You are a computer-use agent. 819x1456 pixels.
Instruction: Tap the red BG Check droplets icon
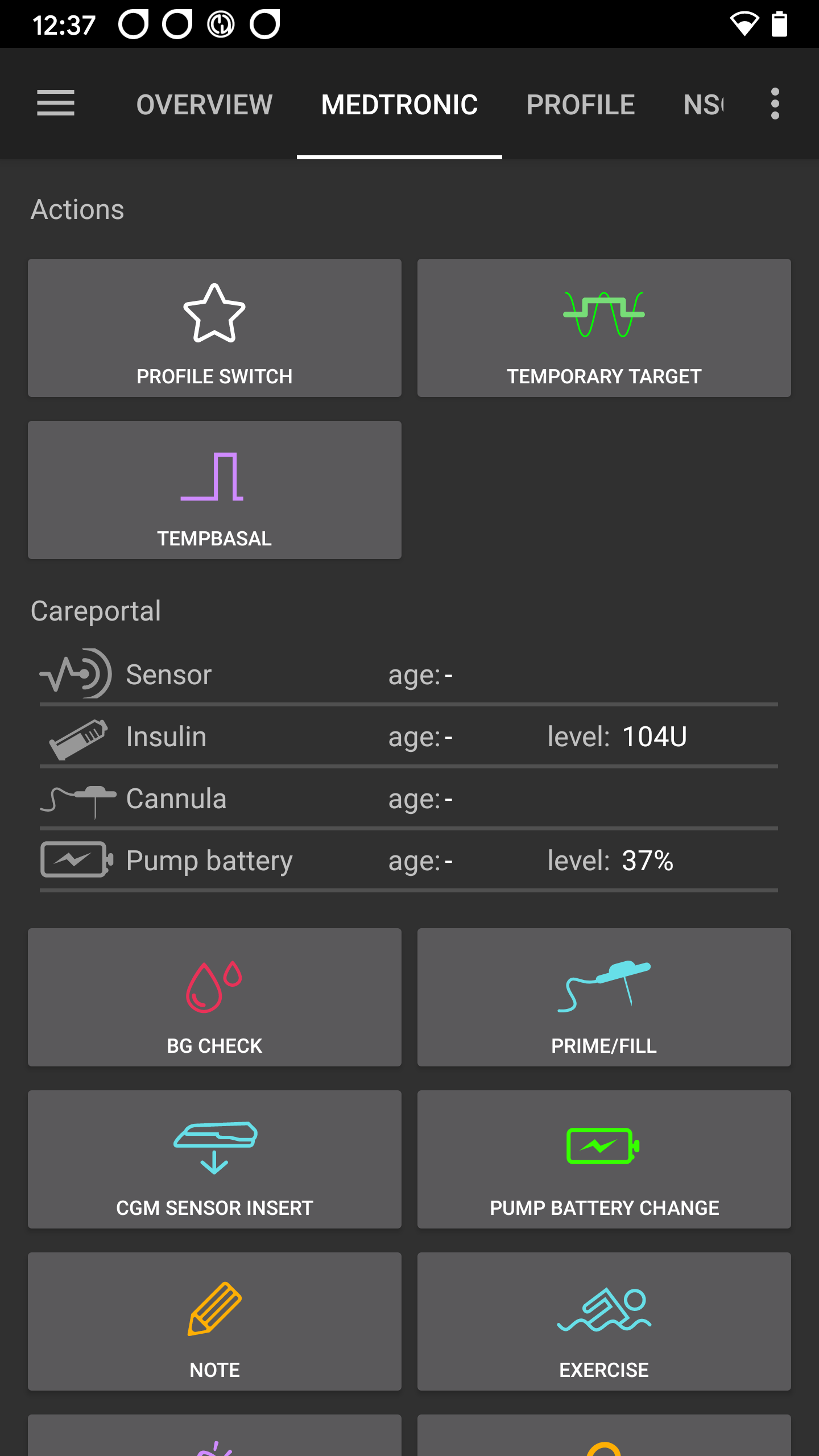214,987
